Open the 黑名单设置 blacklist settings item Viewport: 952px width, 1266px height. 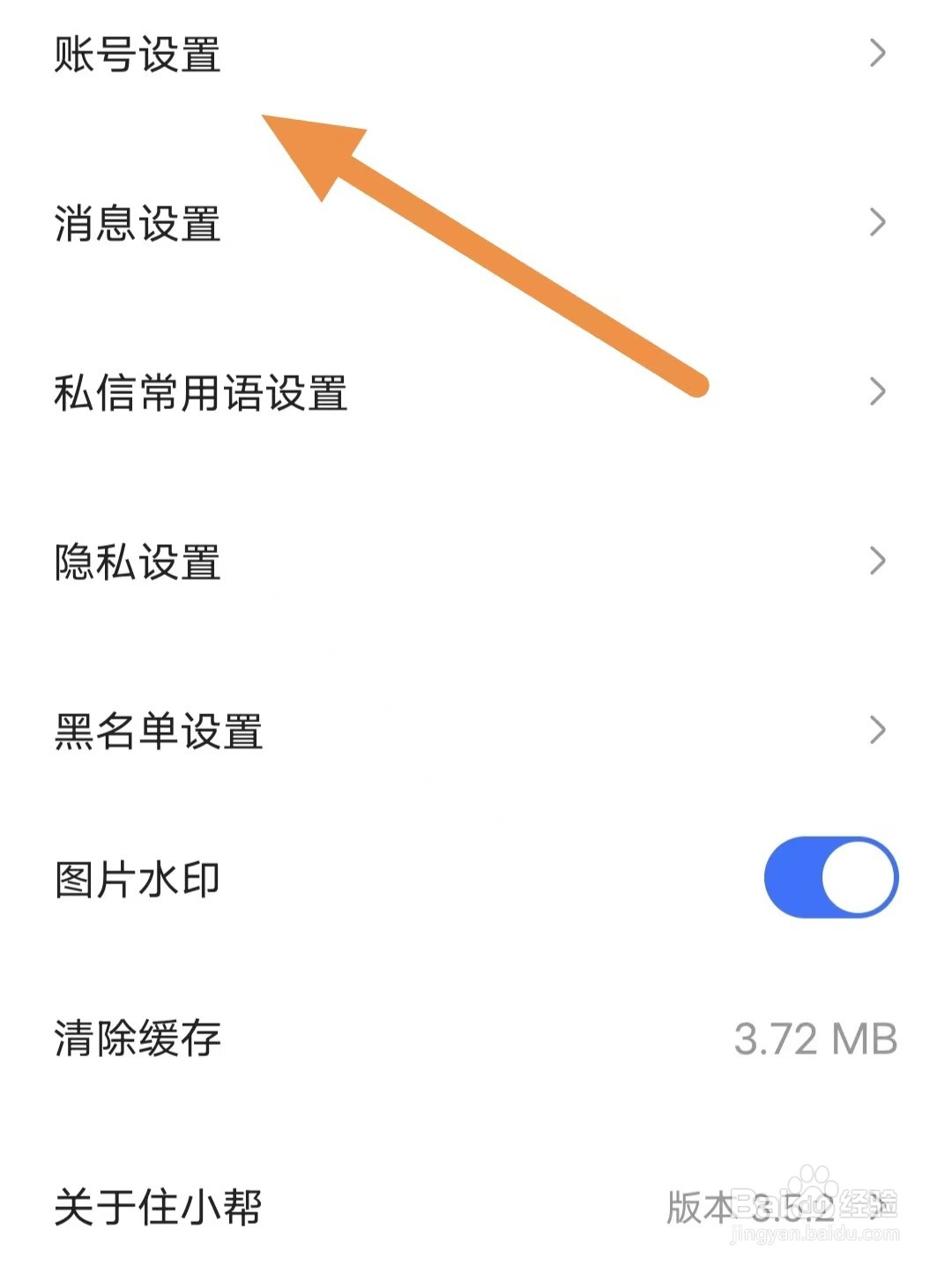157,730
